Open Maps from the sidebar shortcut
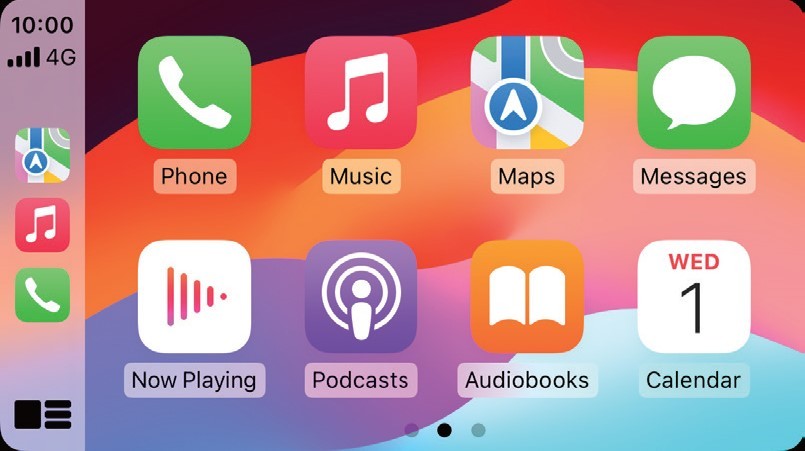 (42, 154)
